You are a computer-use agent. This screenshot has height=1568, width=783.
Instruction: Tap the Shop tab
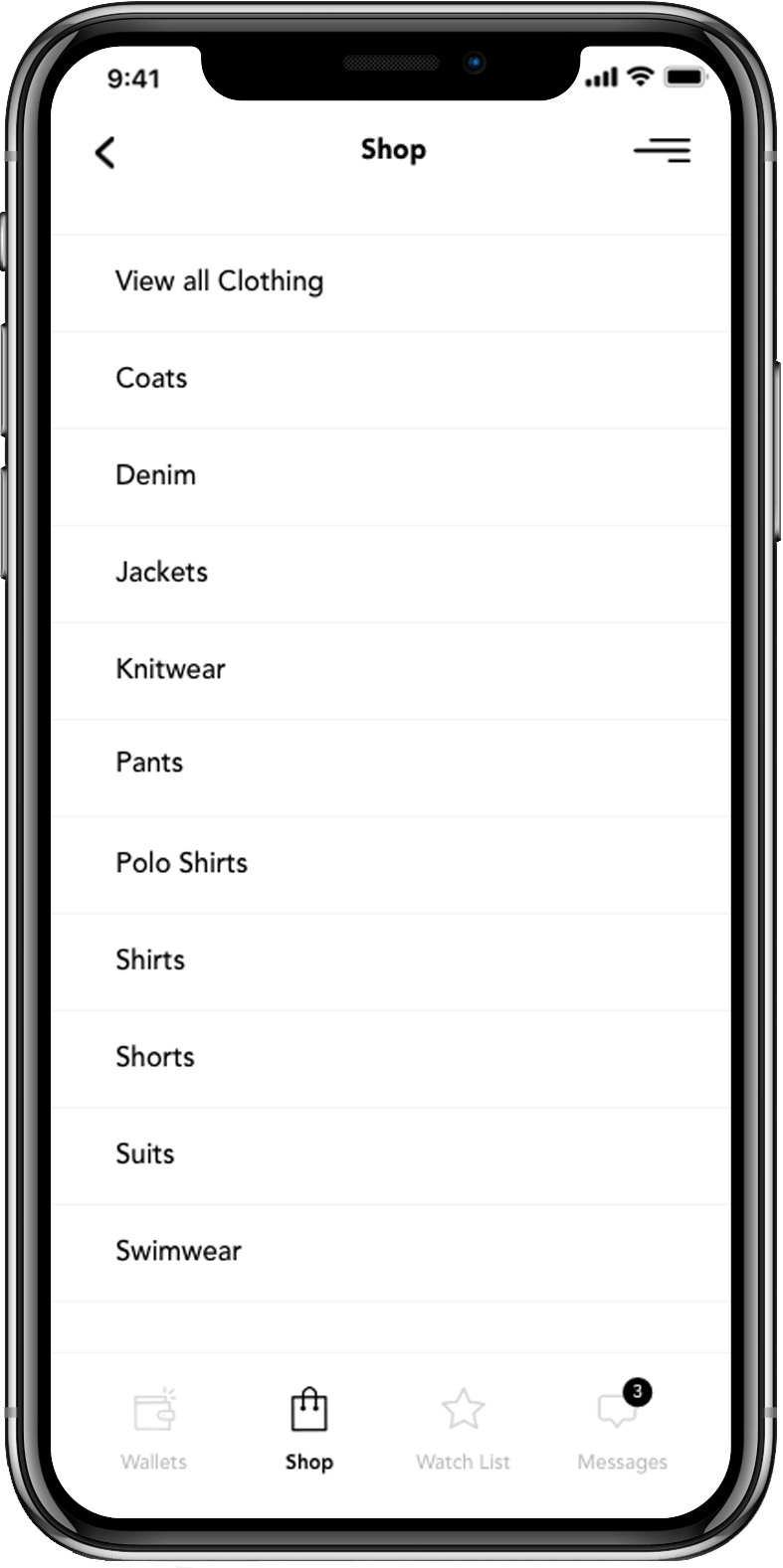click(x=308, y=1429)
